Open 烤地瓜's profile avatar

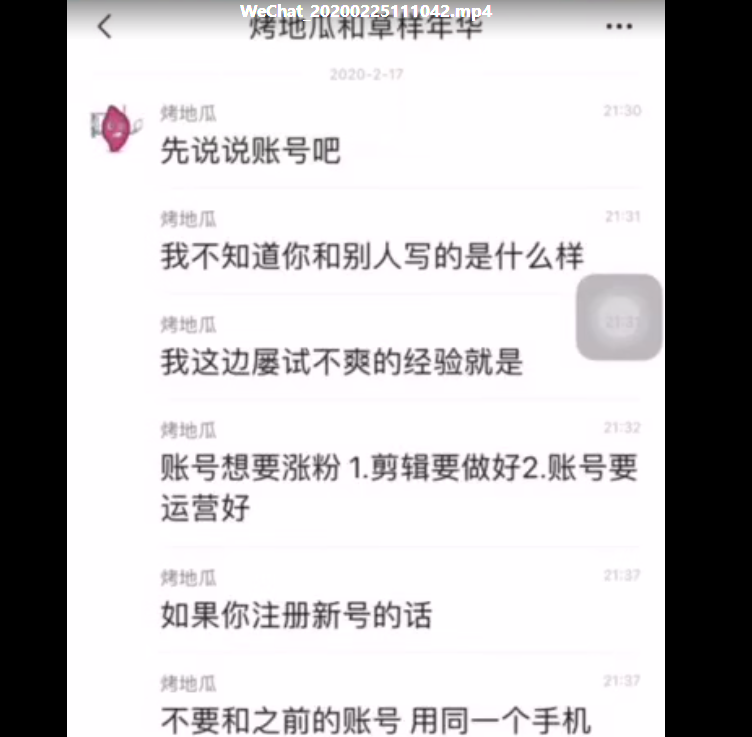coord(113,128)
